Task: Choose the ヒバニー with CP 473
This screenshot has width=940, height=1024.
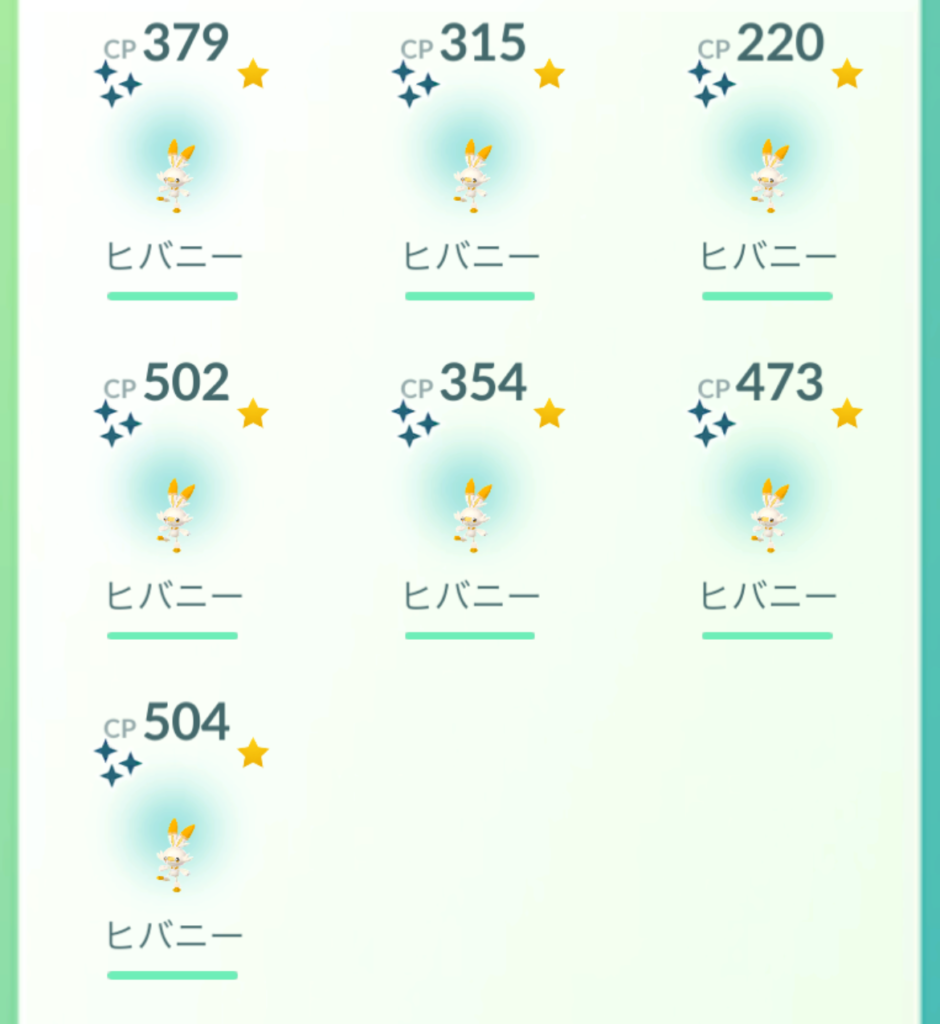Action: 767,515
